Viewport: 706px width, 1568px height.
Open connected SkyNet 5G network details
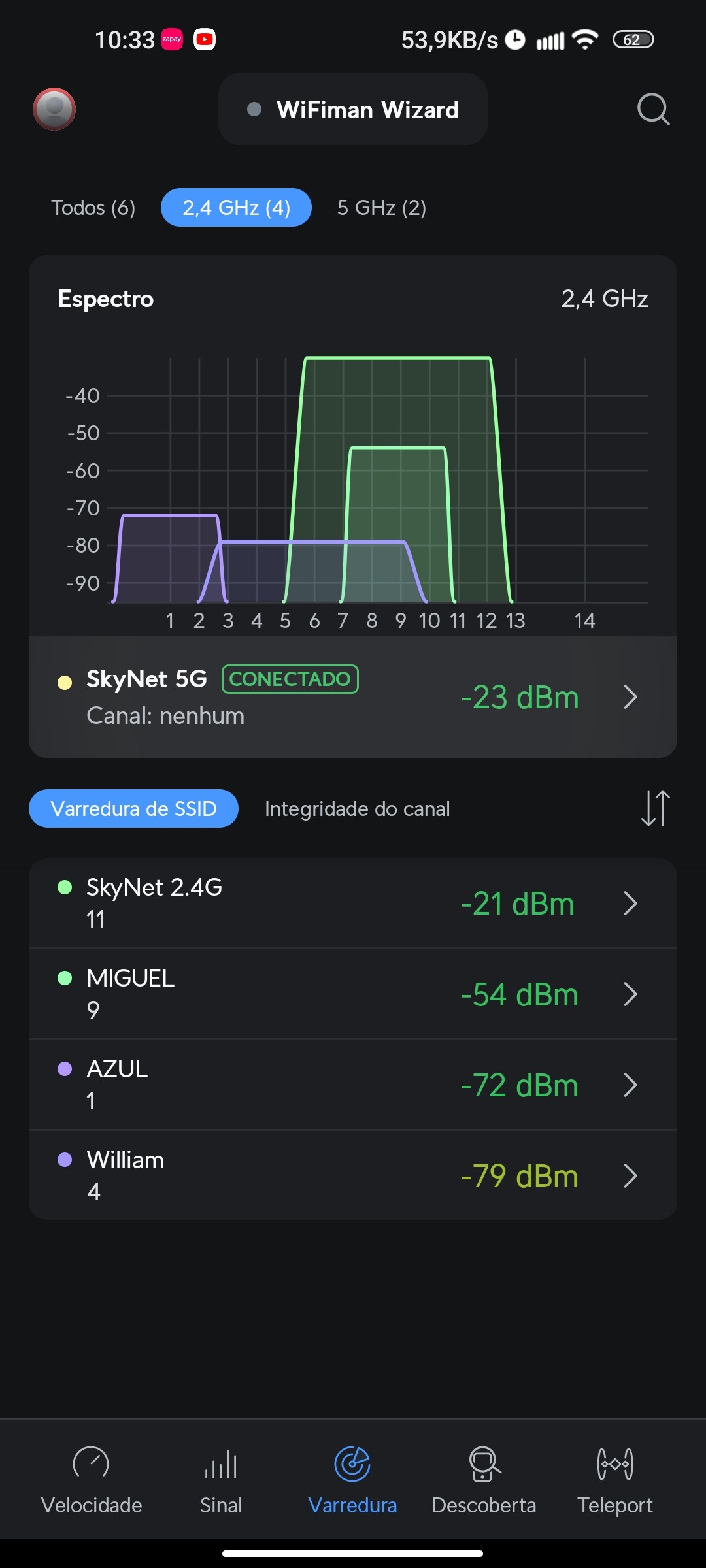coord(353,697)
